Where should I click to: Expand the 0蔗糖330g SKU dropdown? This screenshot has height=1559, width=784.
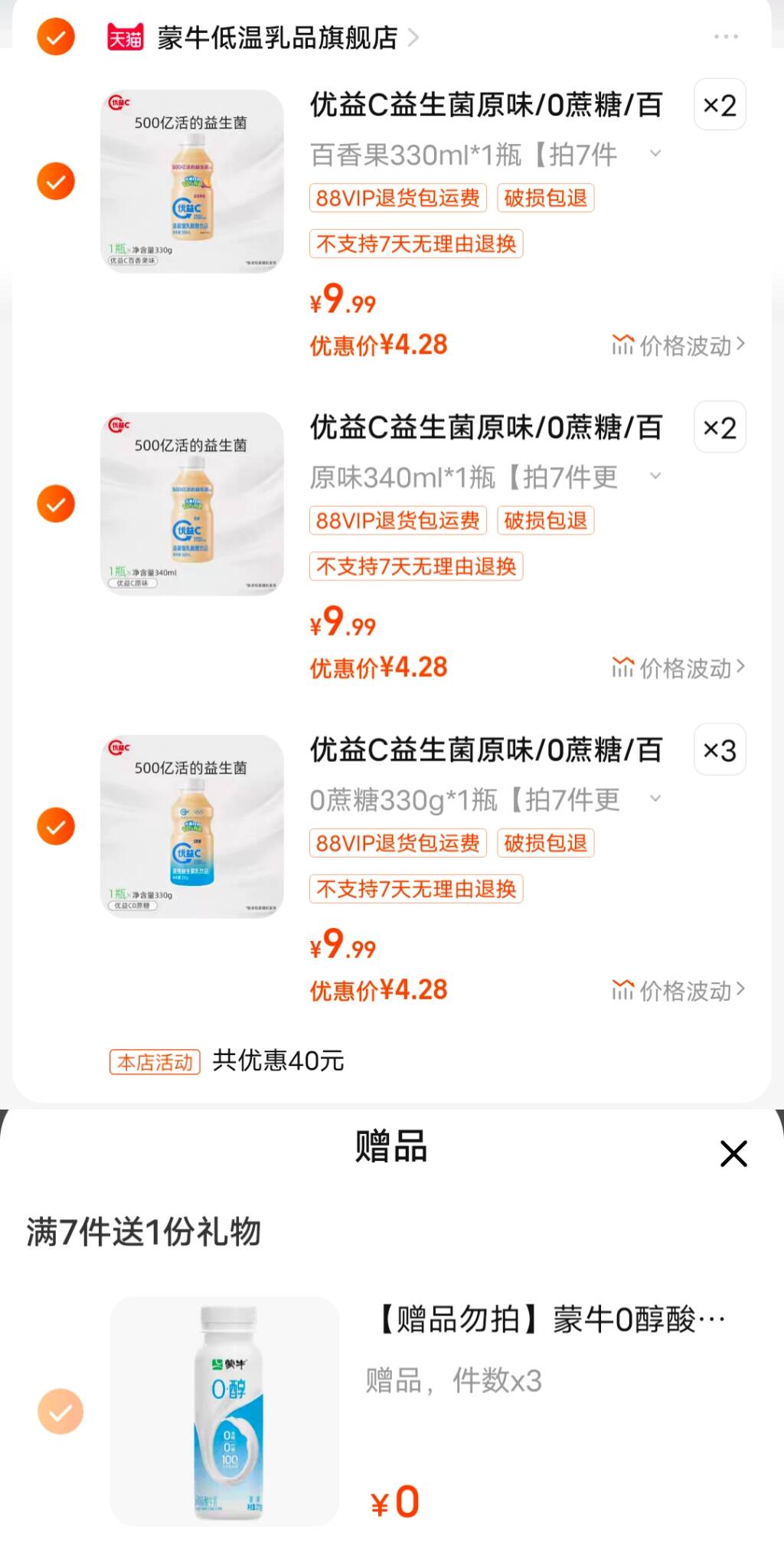pos(655,799)
